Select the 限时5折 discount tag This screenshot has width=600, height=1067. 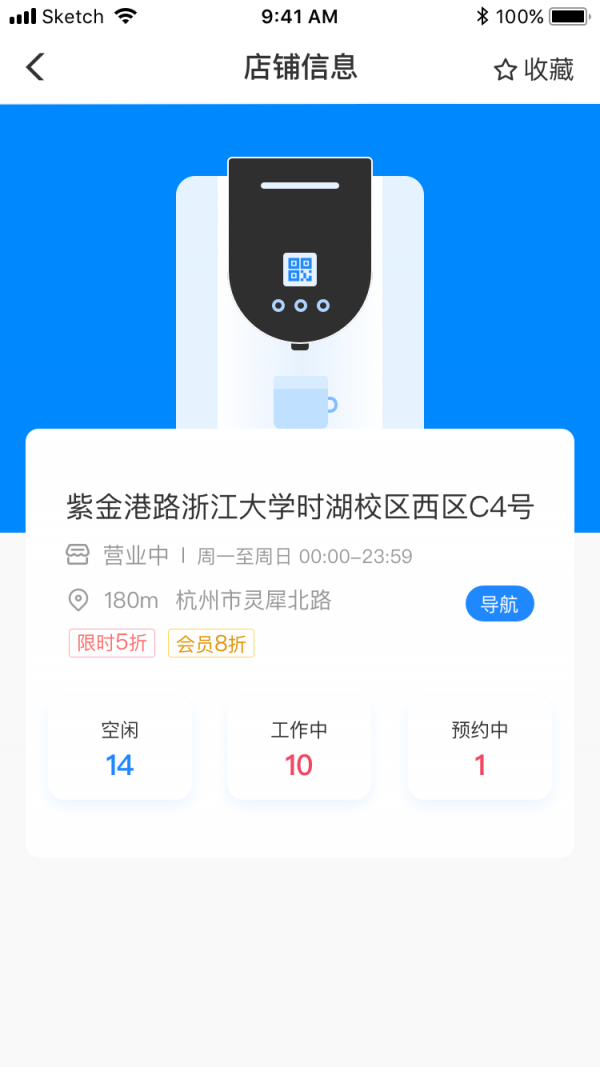(112, 643)
